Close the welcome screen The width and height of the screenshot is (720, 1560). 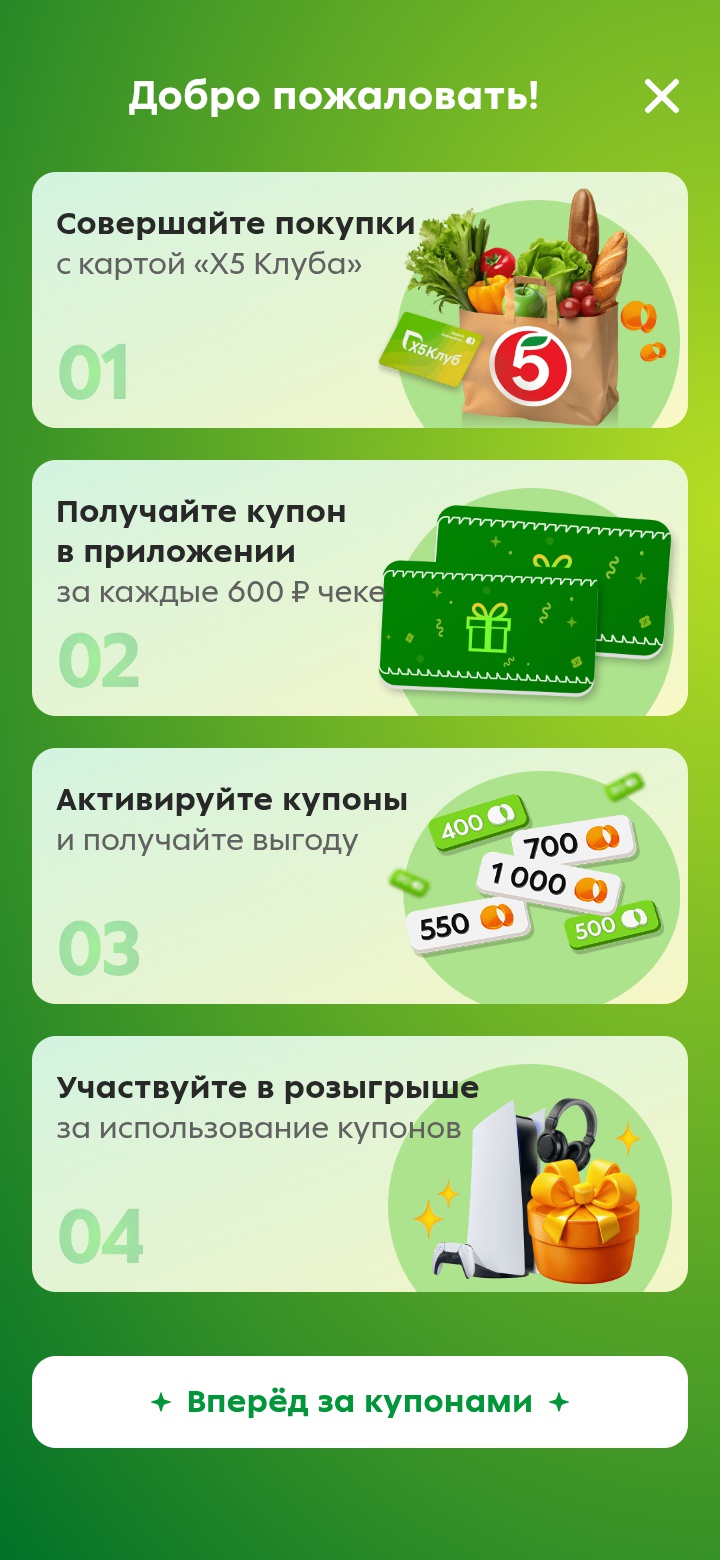[x=661, y=97]
